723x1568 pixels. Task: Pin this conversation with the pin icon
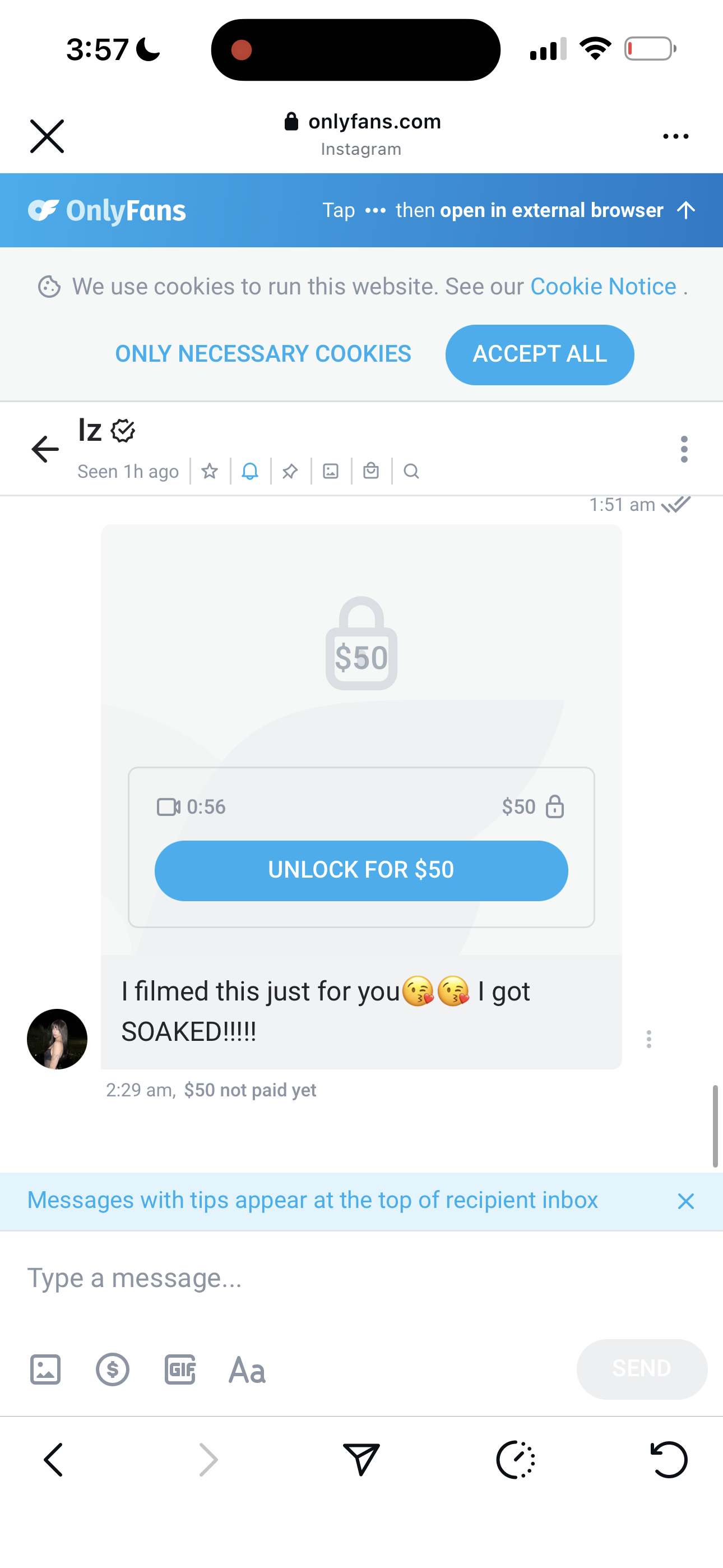(290, 471)
